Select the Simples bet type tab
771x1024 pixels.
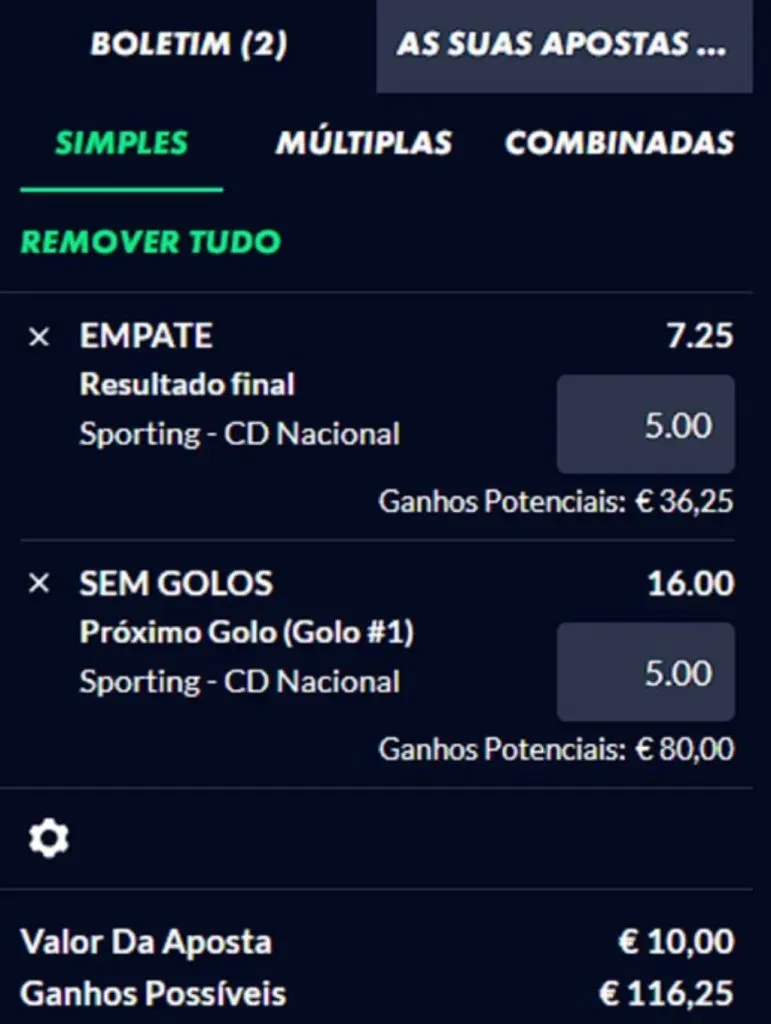coord(121,143)
